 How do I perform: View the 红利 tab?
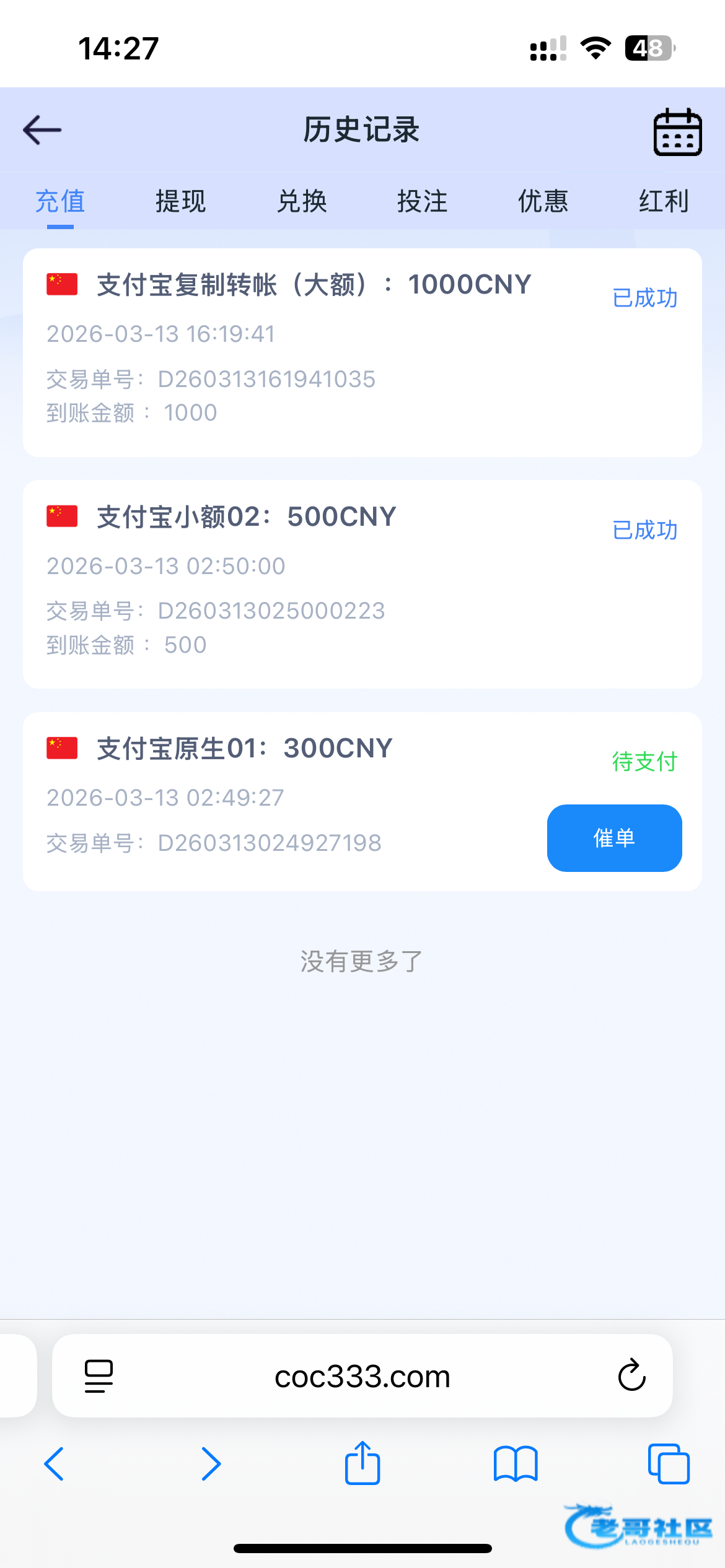[664, 202]
